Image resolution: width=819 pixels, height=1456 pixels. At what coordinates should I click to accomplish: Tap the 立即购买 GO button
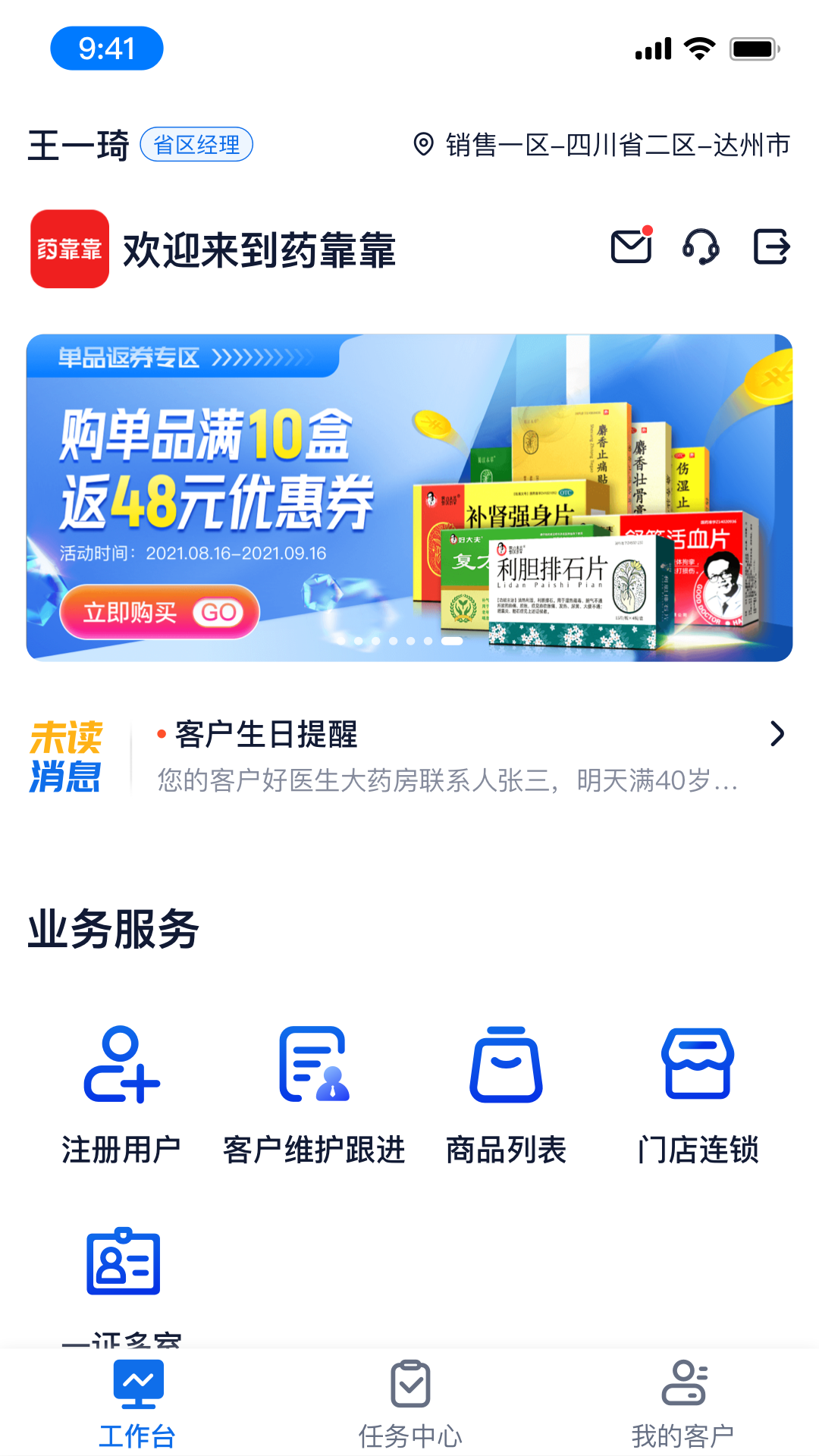click(160, 612)
